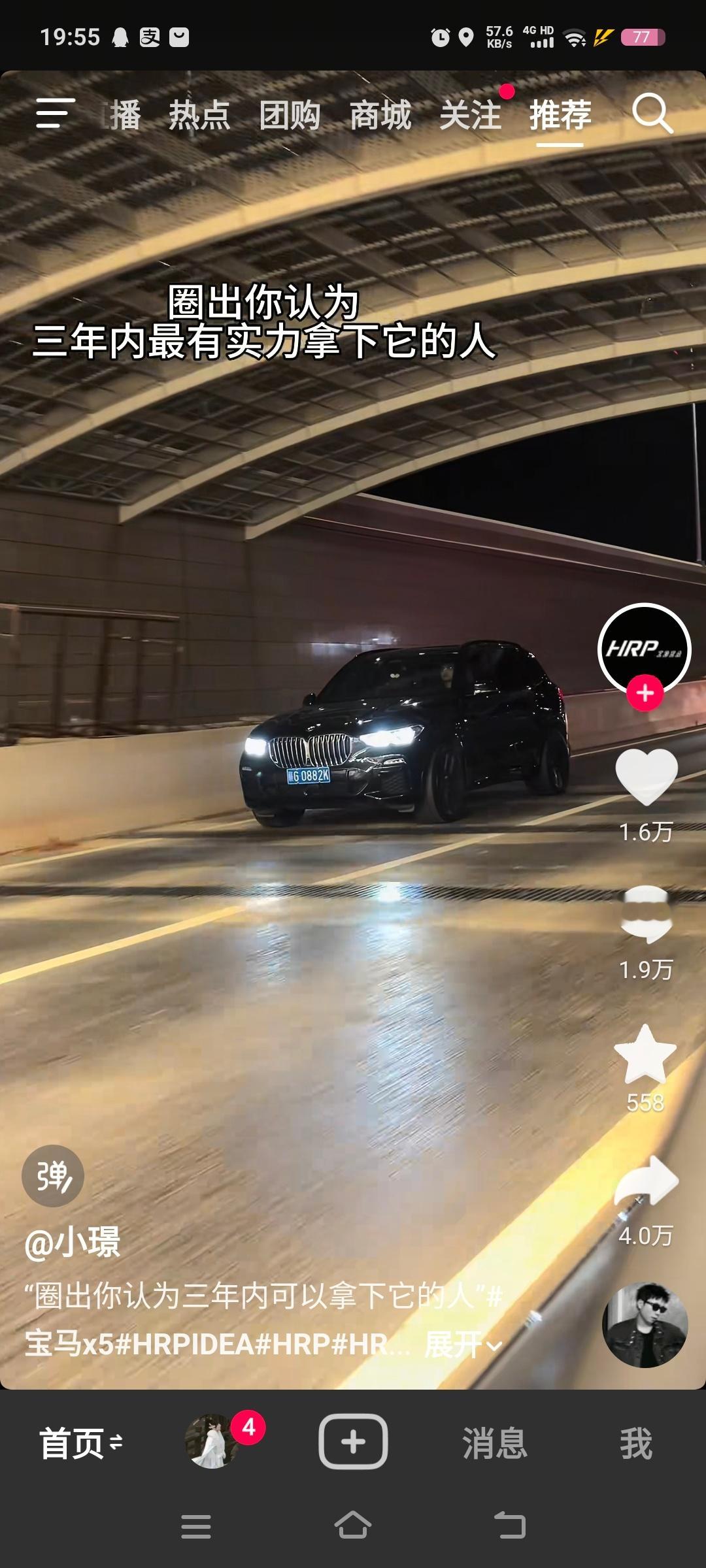This screenshot has height=1568, width=706.
Task: Switch to the 热点 tab
Action: (200, 112)
